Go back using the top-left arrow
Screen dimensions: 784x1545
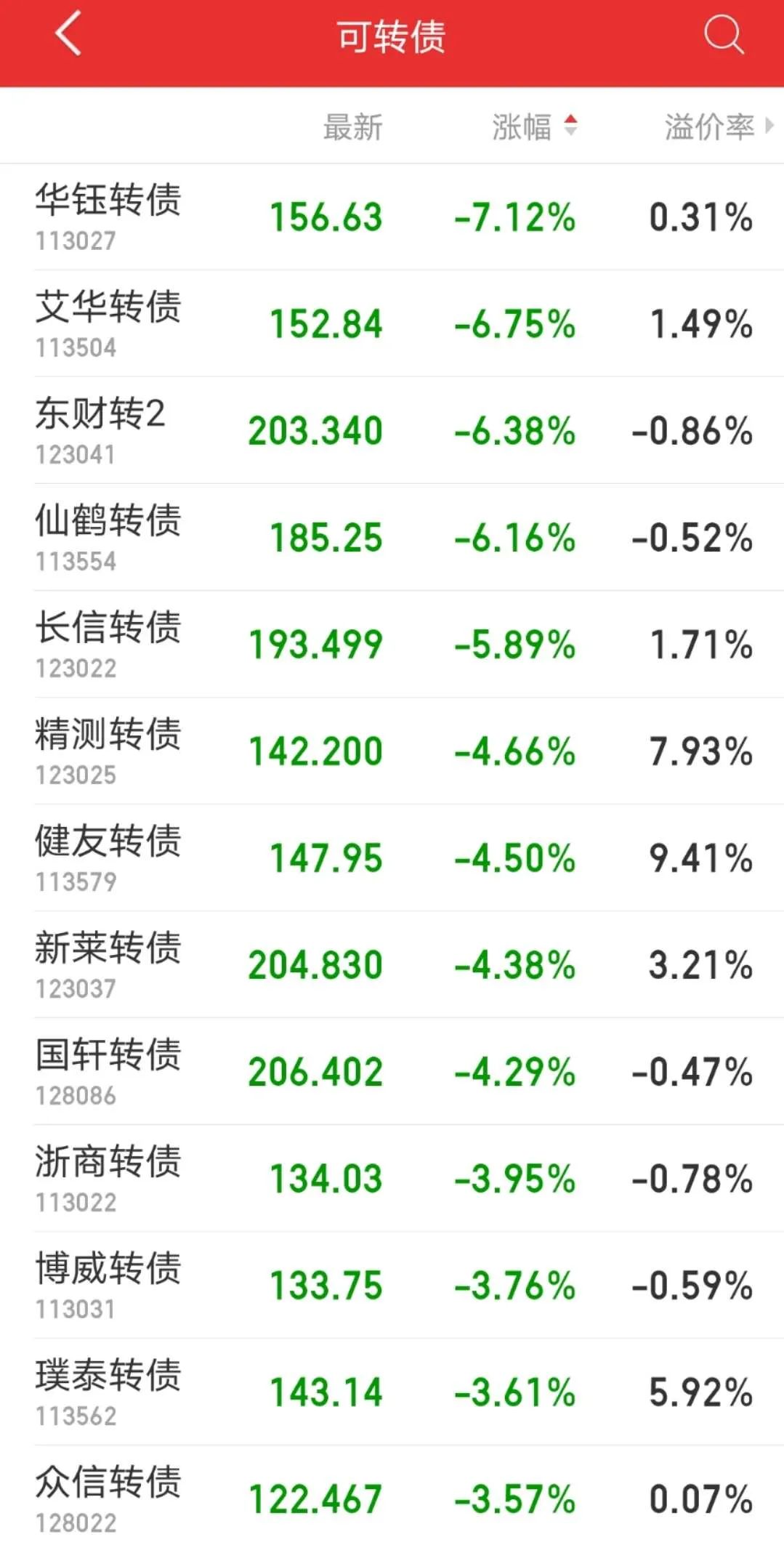click(68, 34)
